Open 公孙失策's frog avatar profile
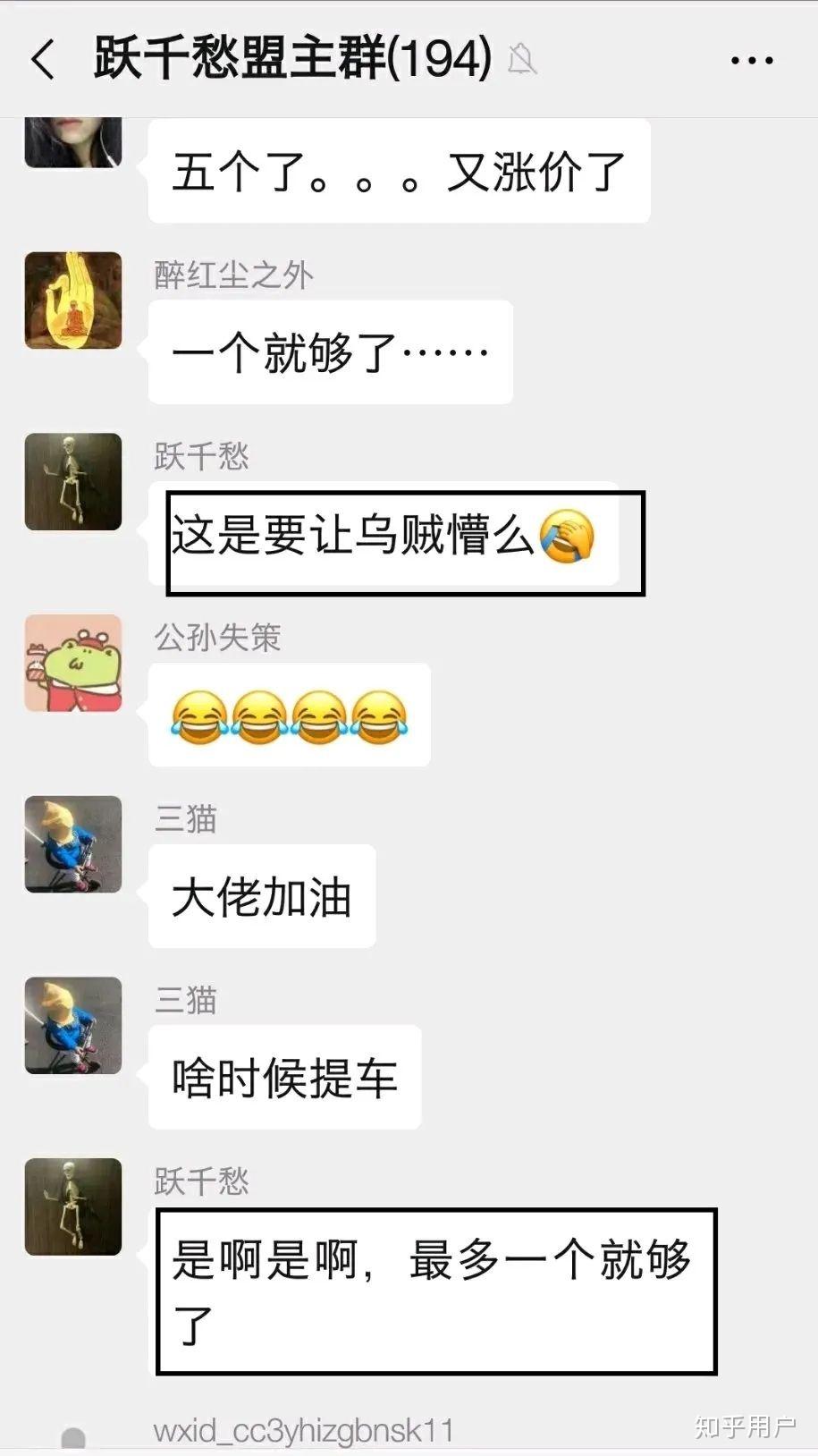The width and height of the screenshot is (818, 1456). 73,663
